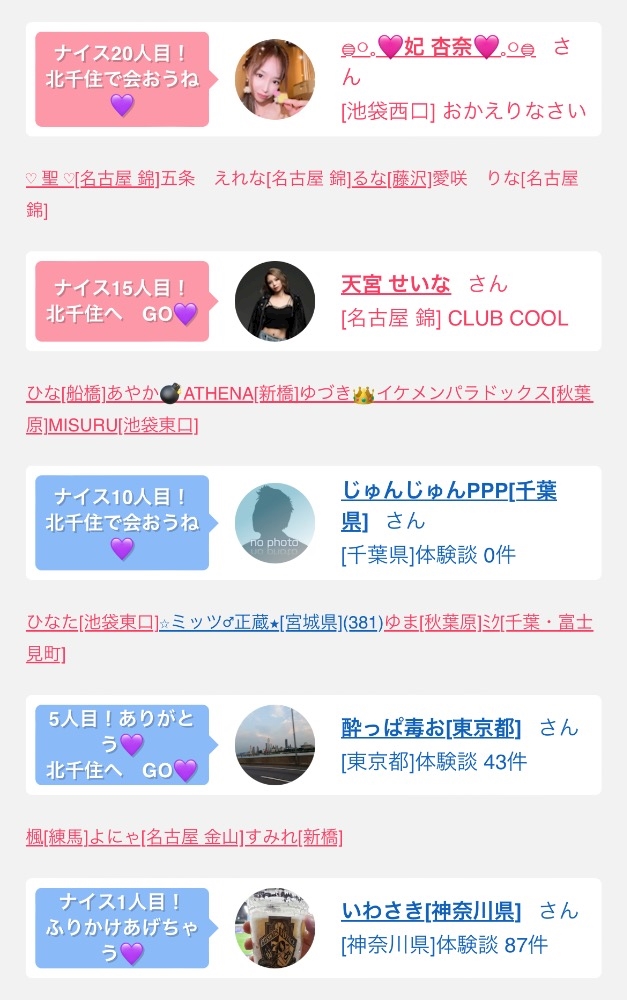Open the ♡聖♡[名古屋 錦] link

coord(92,179)
